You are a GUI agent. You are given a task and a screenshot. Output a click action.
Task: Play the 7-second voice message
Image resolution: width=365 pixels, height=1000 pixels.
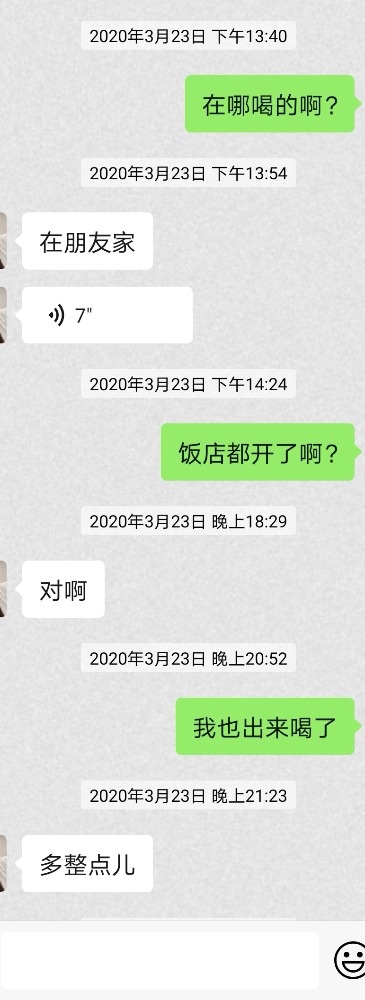pyautogui.click(x=107, y=315)
